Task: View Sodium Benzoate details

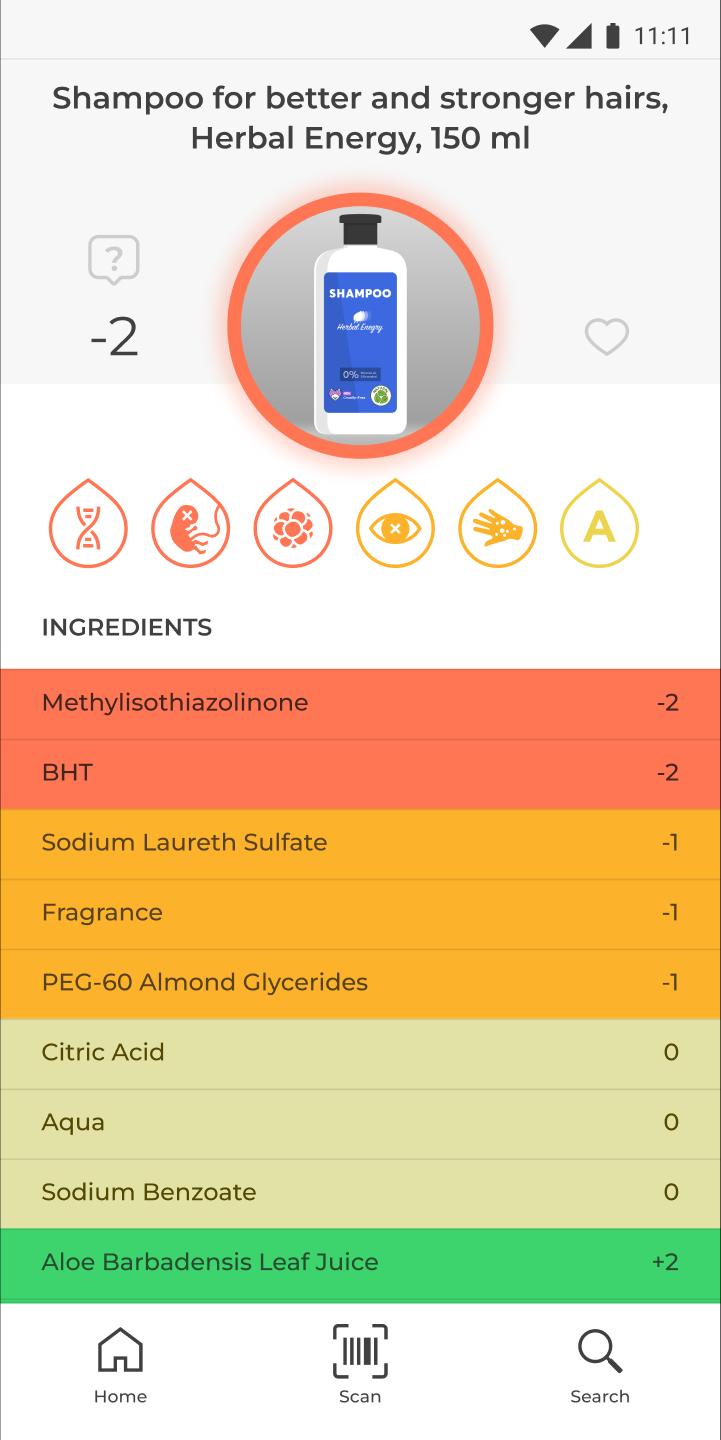Action: (360, 1194)
